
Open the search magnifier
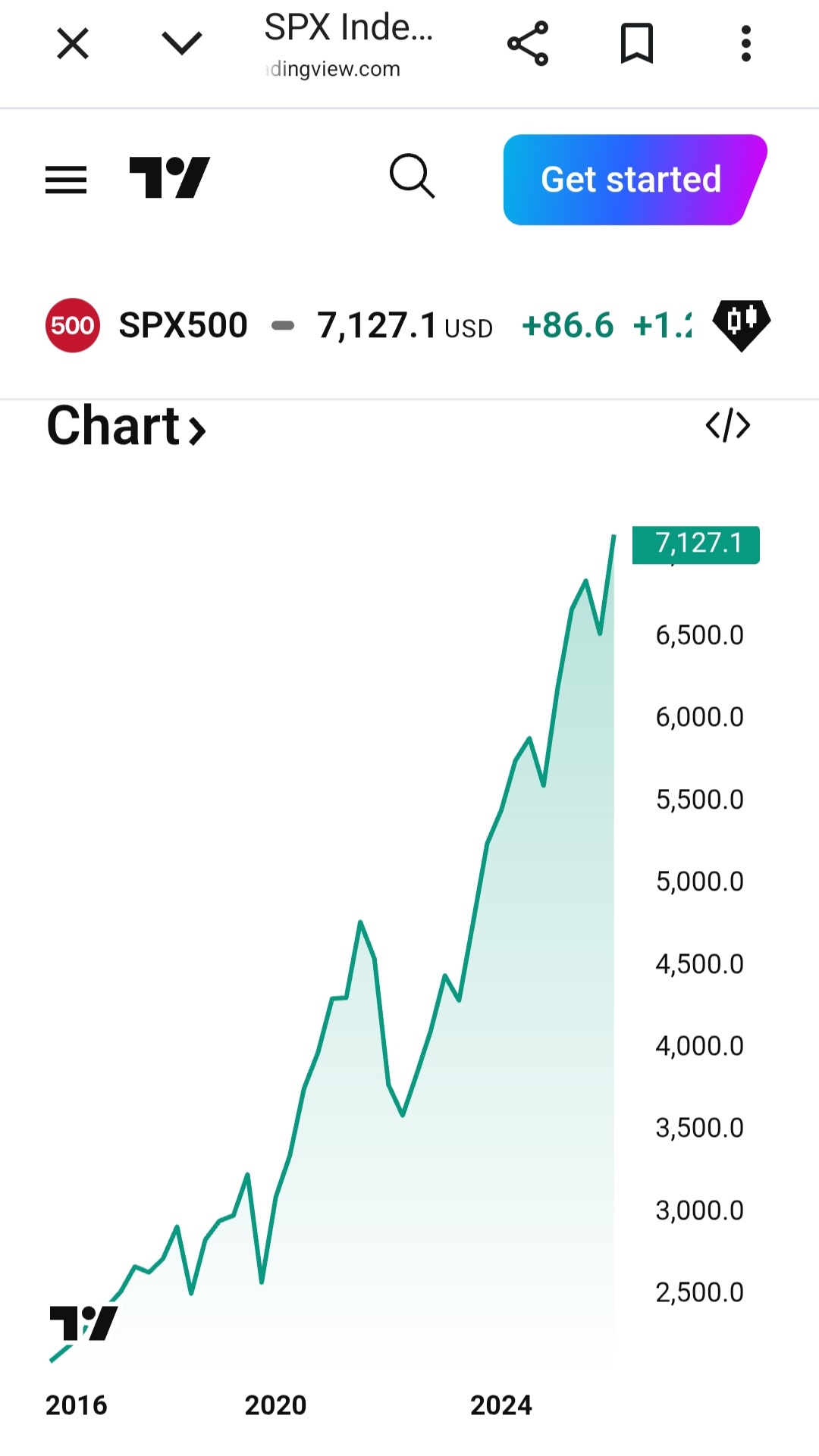click(x=412, y=177)
